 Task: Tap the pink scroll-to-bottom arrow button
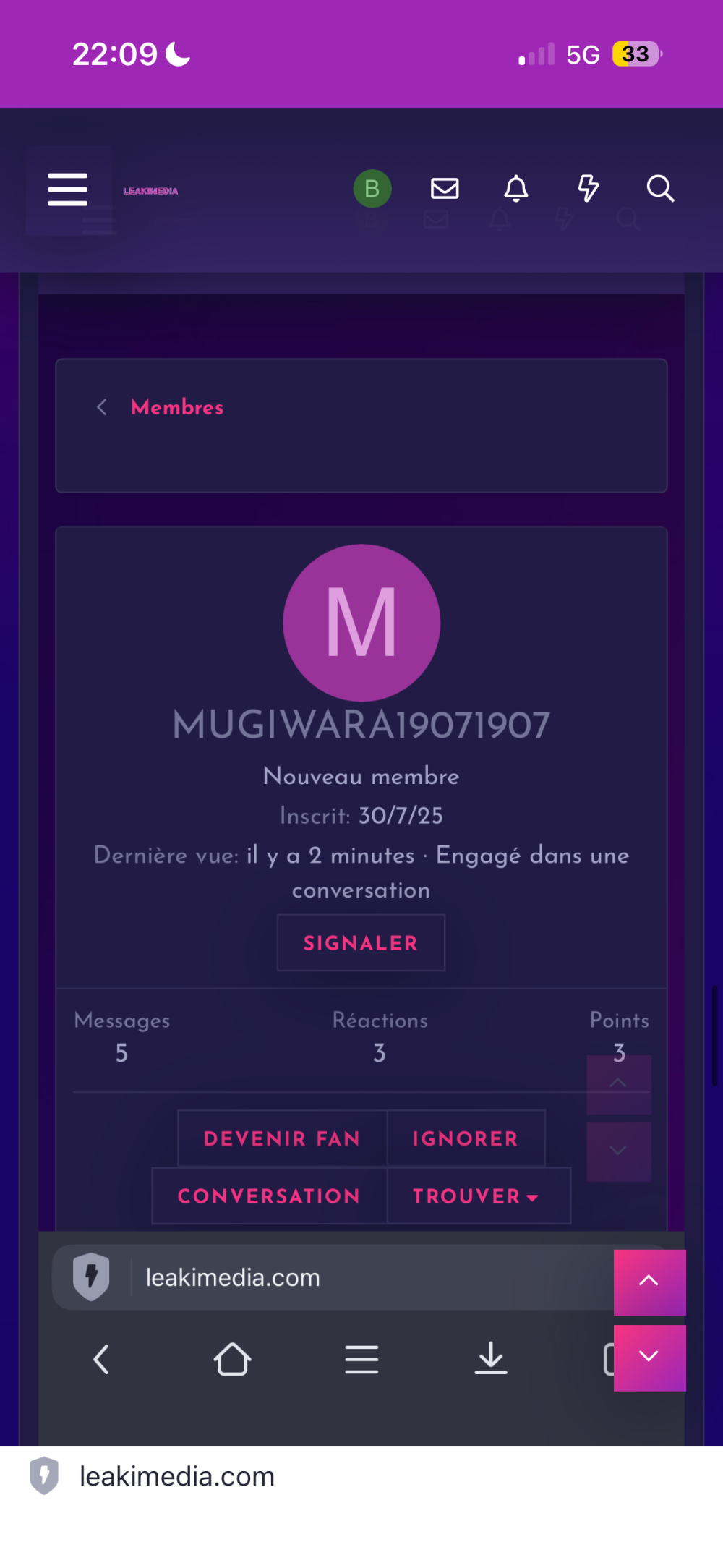pyautogui.click(x=649, y=1357)
